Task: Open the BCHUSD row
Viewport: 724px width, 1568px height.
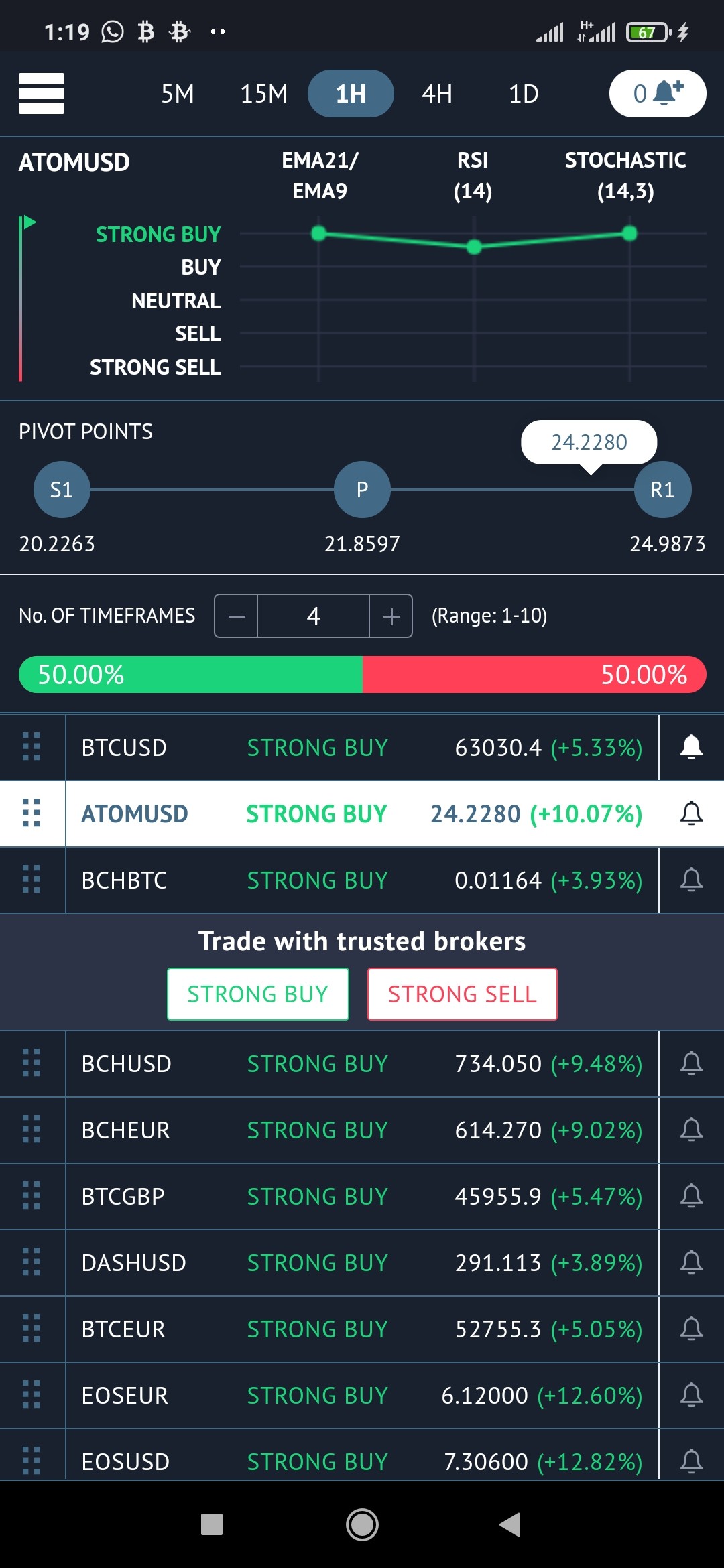Action: [362, 1063]
